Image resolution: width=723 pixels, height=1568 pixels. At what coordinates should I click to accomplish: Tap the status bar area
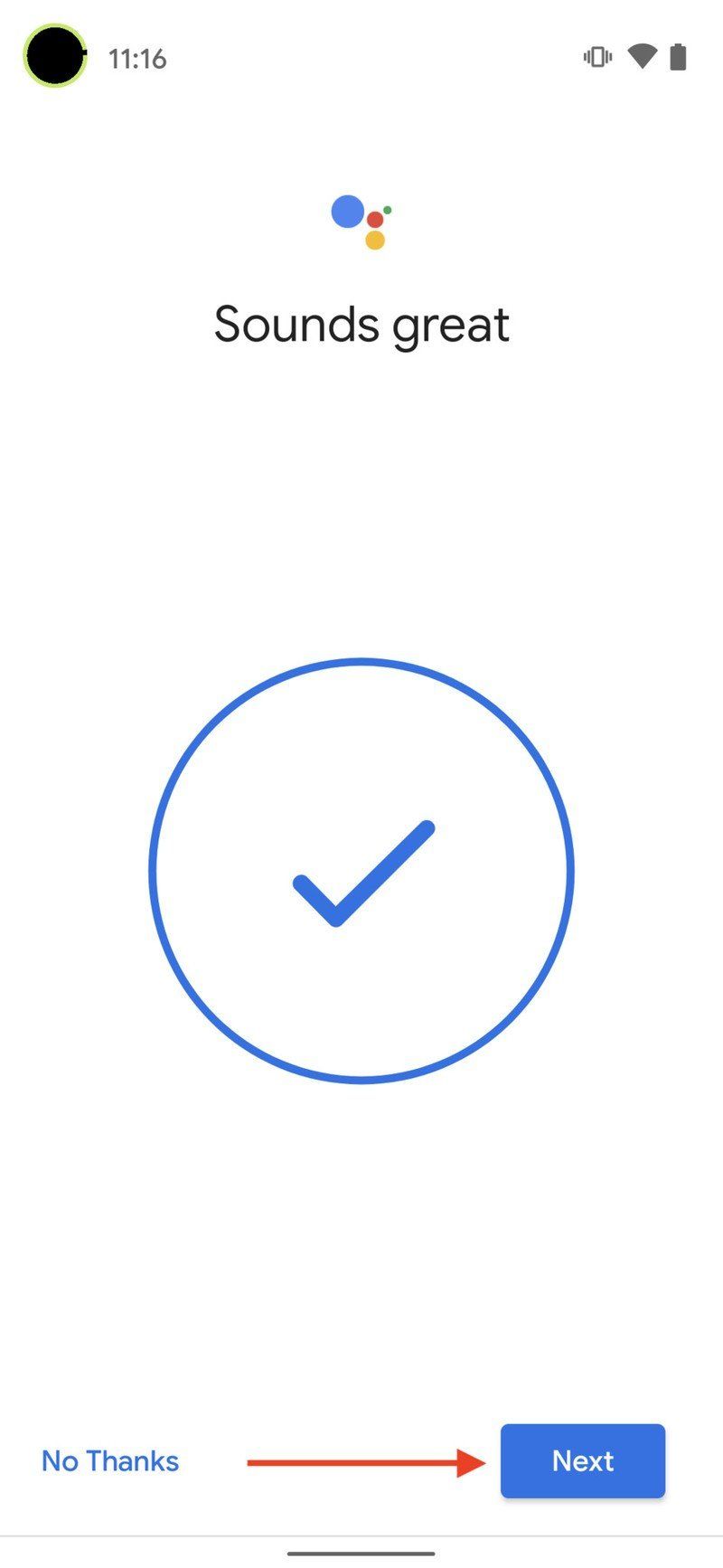click(x=361, y=56)
